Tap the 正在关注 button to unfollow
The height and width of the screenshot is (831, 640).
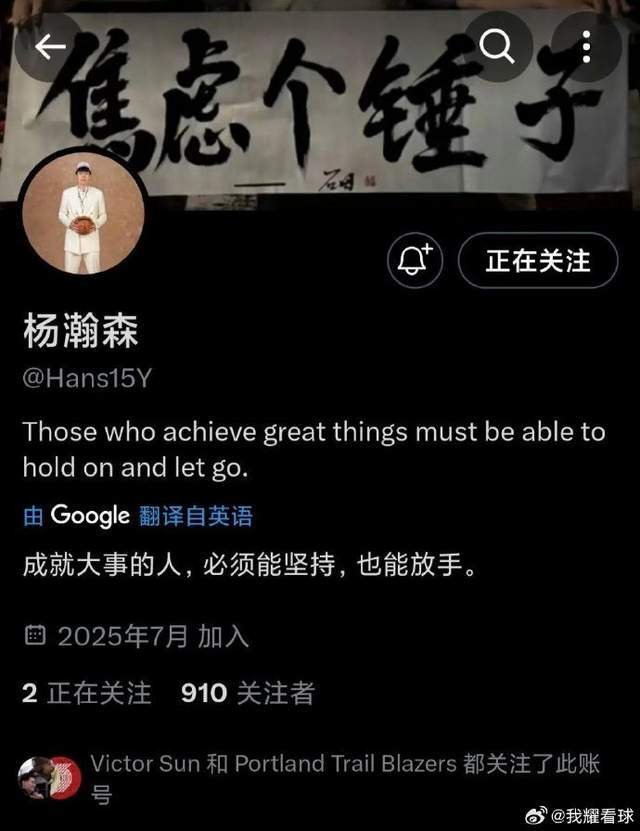538,261
